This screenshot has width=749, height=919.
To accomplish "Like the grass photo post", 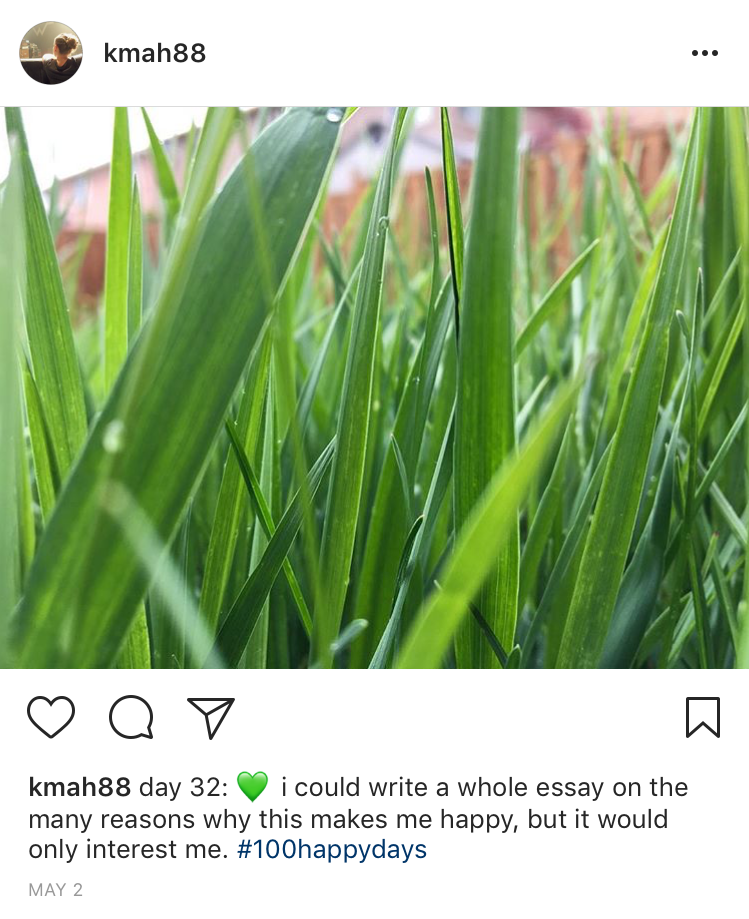I will point(51,716).
